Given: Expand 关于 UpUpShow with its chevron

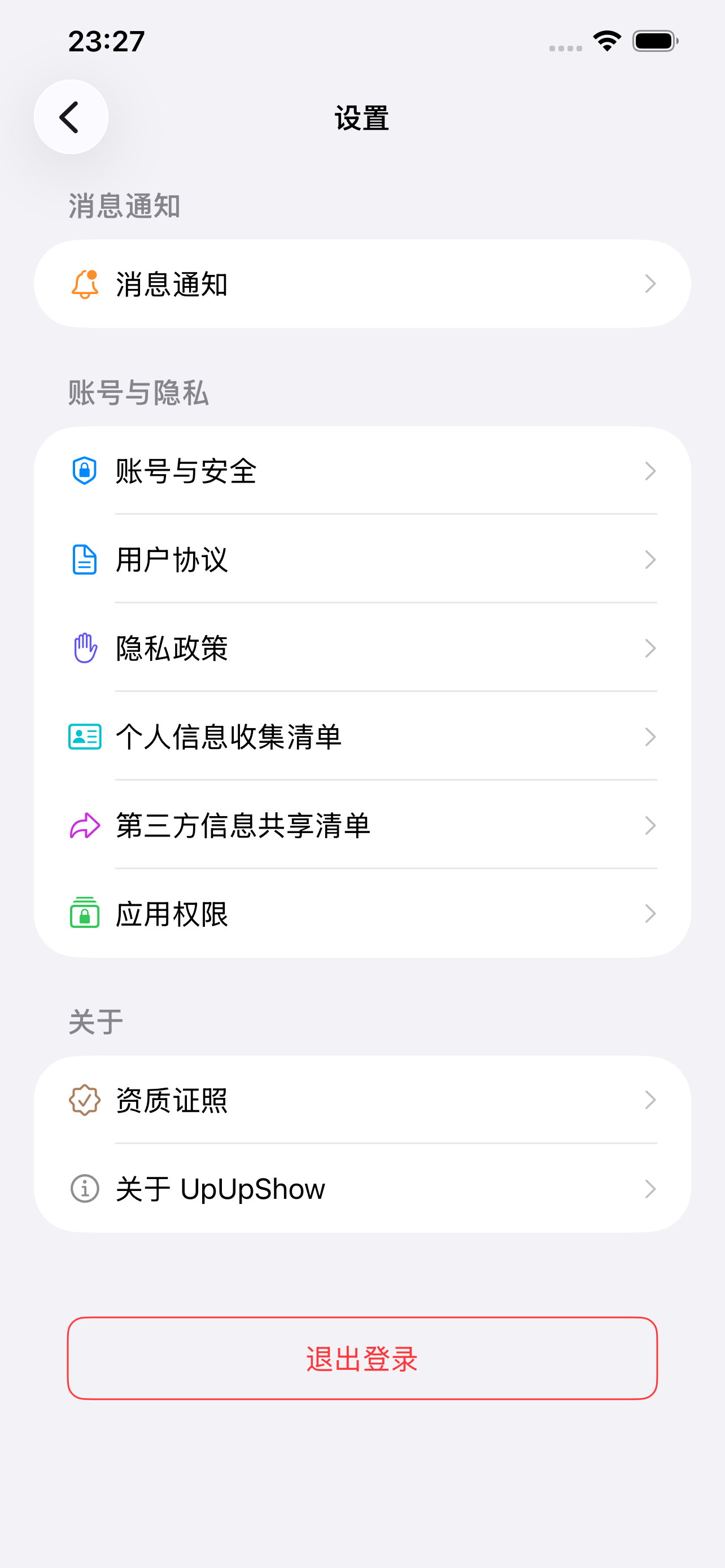Looking at the screenshot, I should (650, 1188).
